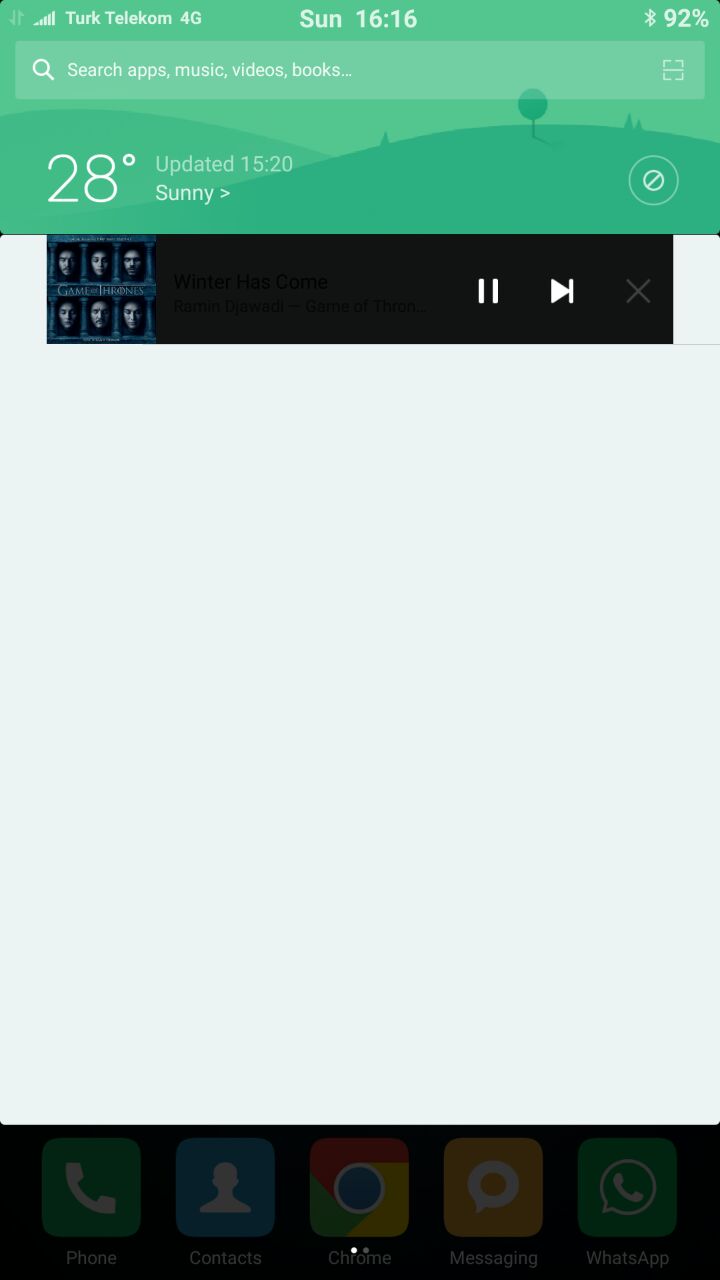Image resolution: width=720 pixels, height=1280 pixels.
Task: Open the Game of Thrones album art
Action: click(101, 290)
